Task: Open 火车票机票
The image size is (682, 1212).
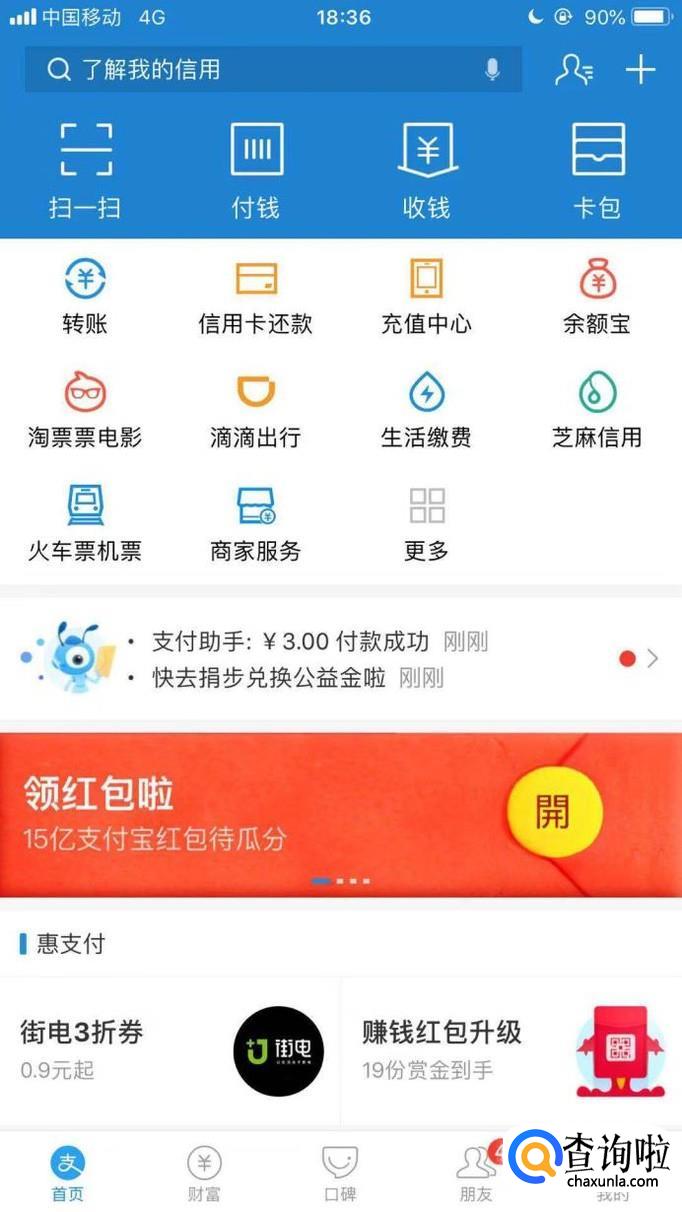Action: pos(85,523)
